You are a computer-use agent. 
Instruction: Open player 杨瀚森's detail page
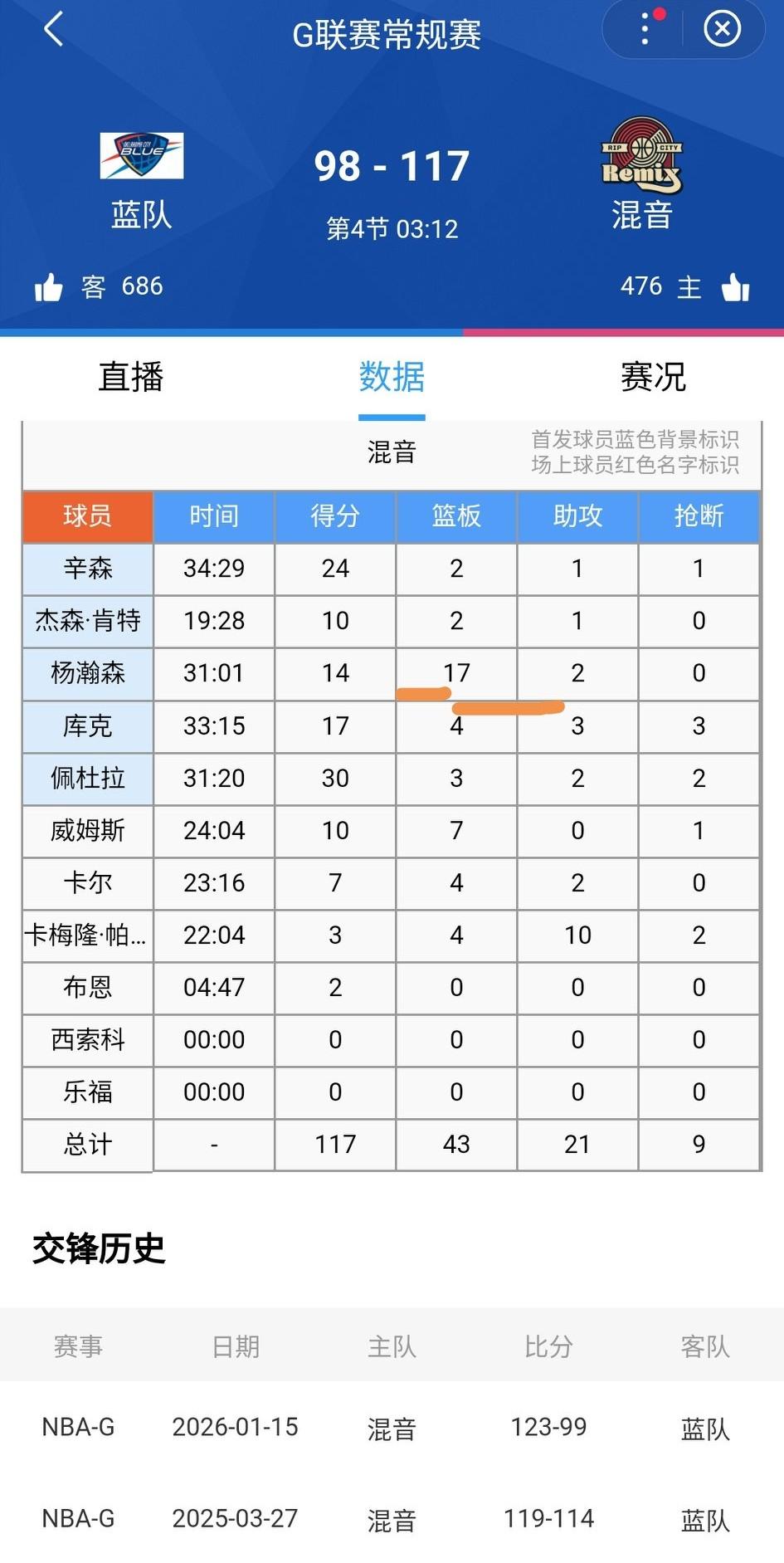(87, 674)
